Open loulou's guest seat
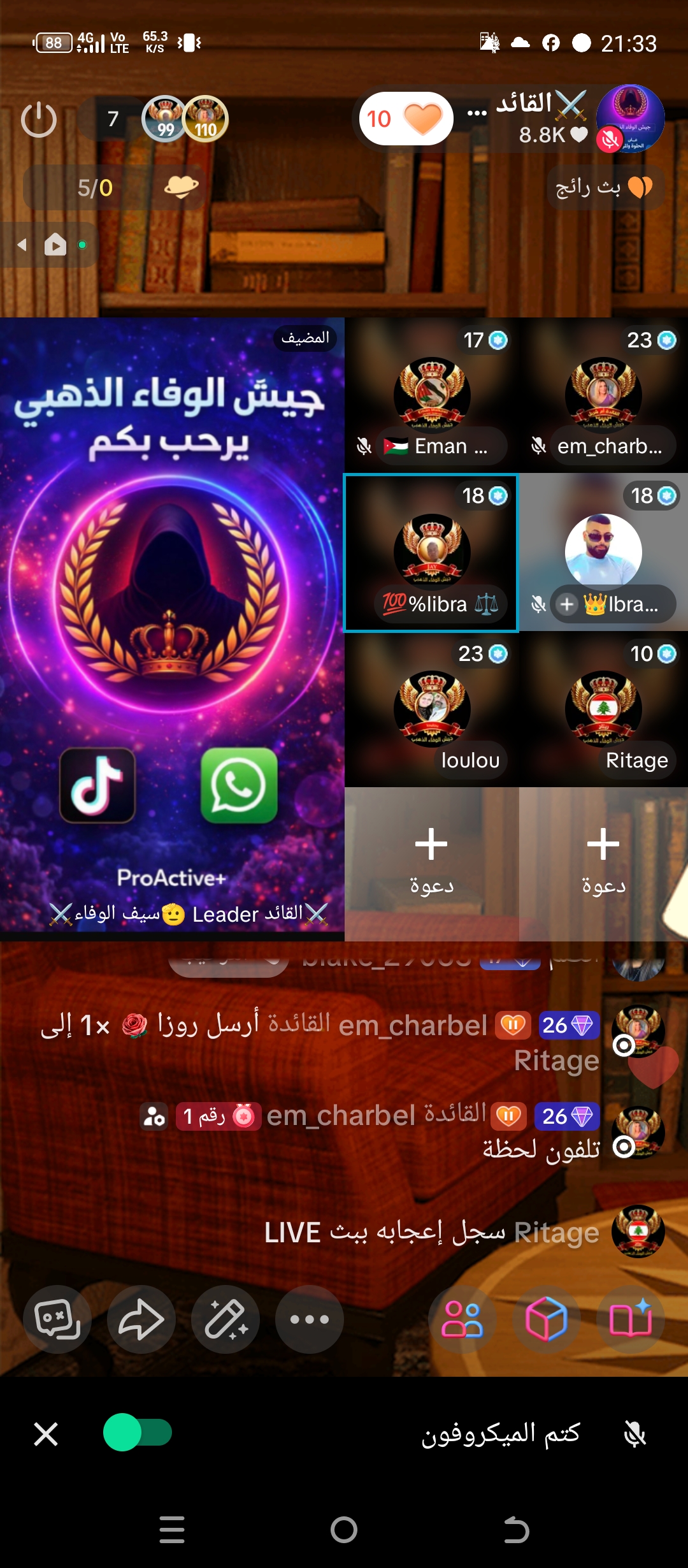This screenshot has height=1568, width=688. click(432, 709)
